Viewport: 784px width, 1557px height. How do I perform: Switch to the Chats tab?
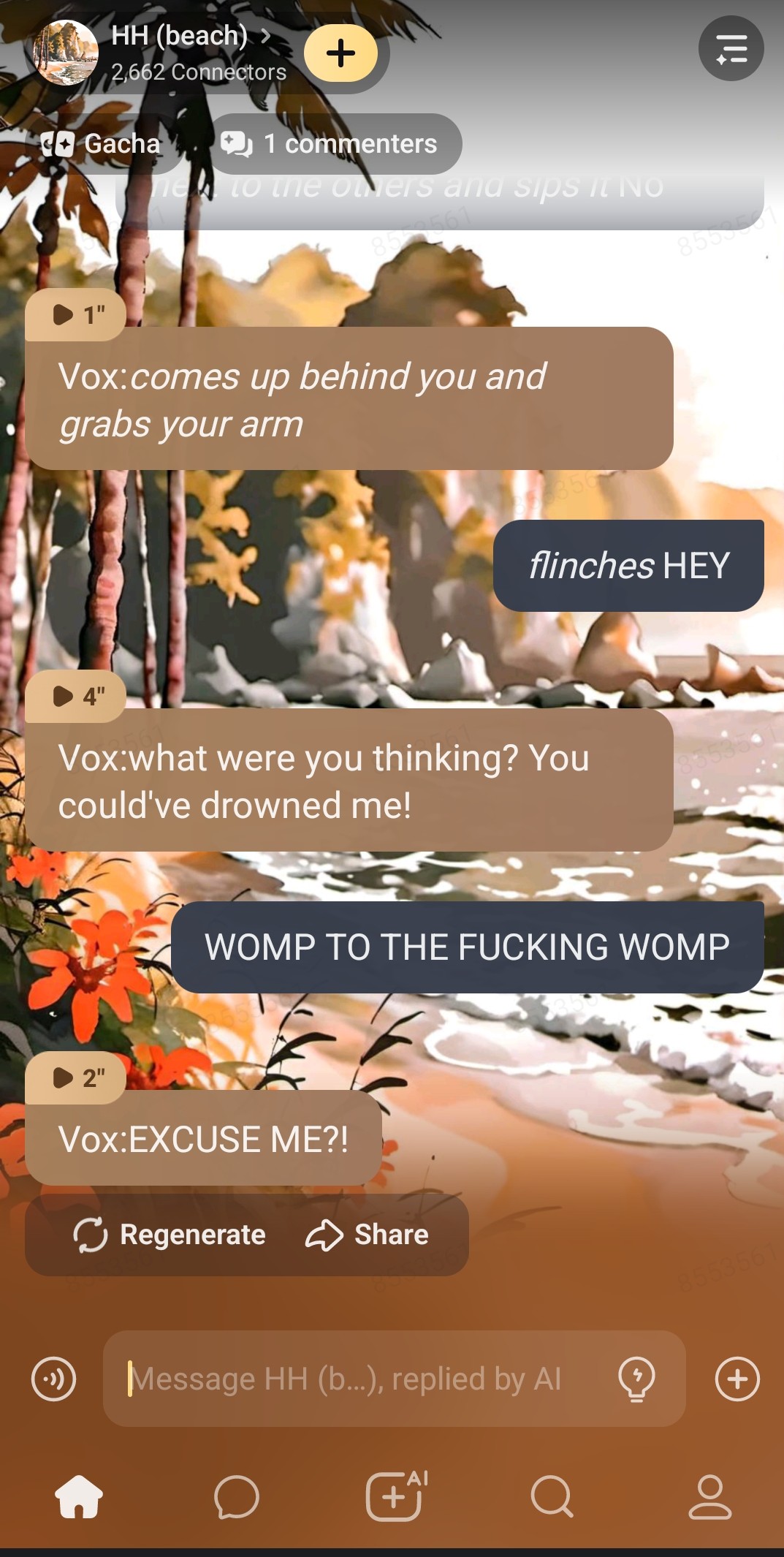236,1496
